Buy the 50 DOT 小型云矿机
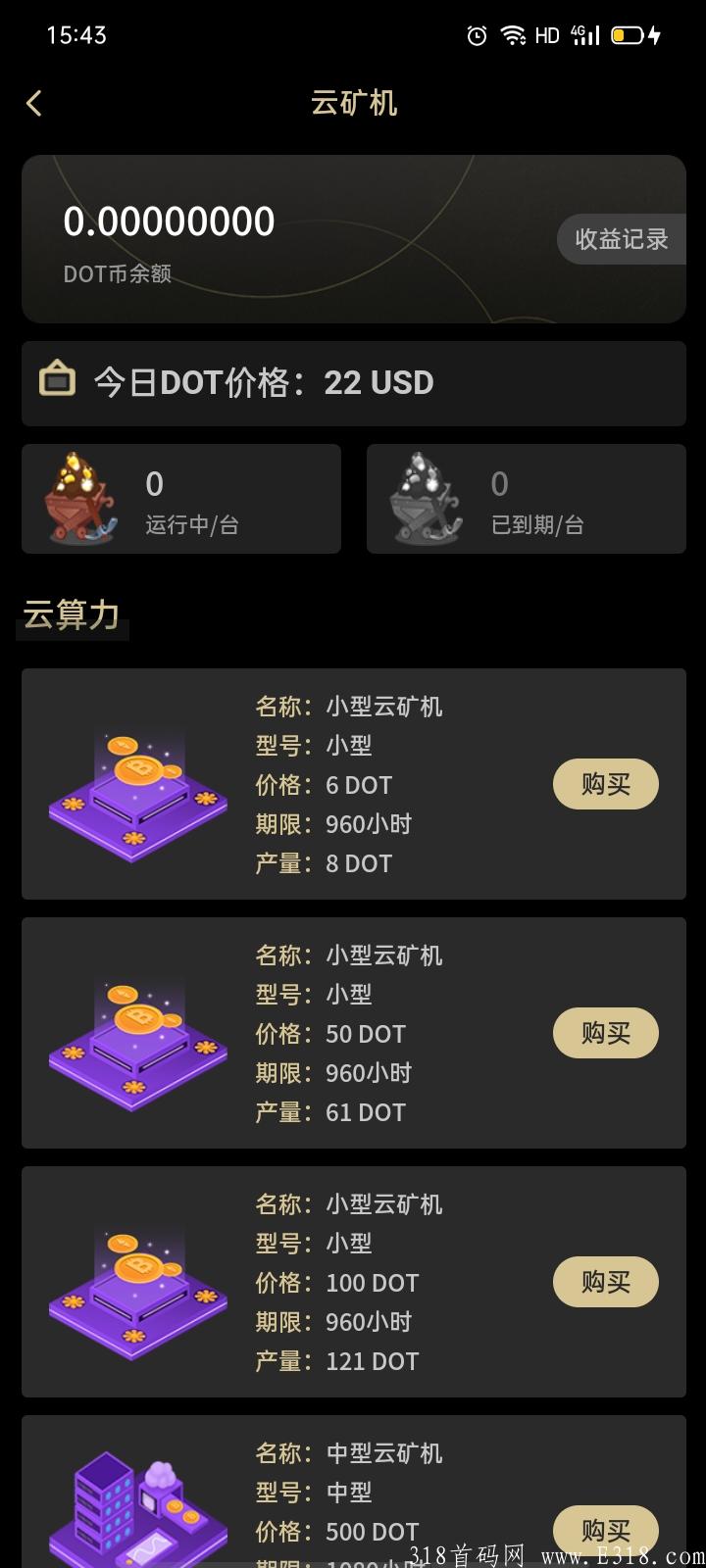 (605, 1033)
